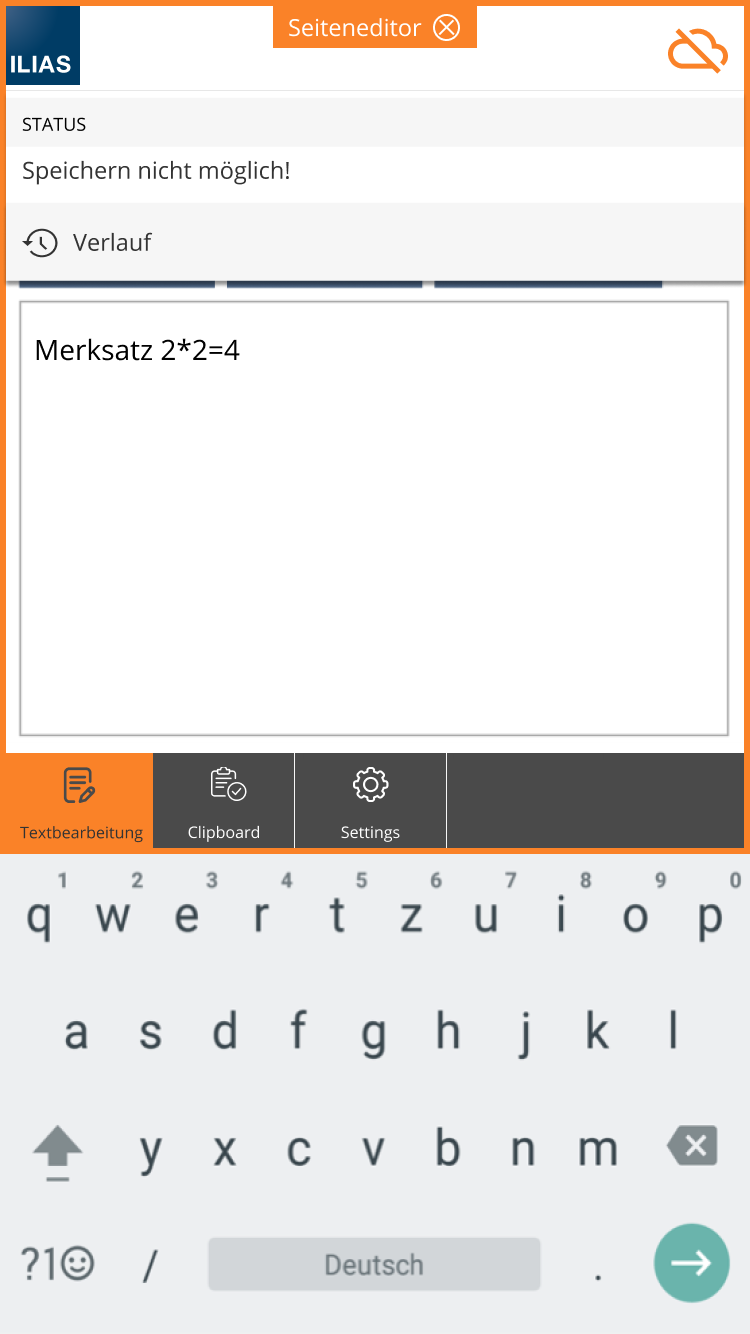The image size is (750, 1334).
Task: Tap the keyboard enter arrow
Action: [x=691, y=1263]
